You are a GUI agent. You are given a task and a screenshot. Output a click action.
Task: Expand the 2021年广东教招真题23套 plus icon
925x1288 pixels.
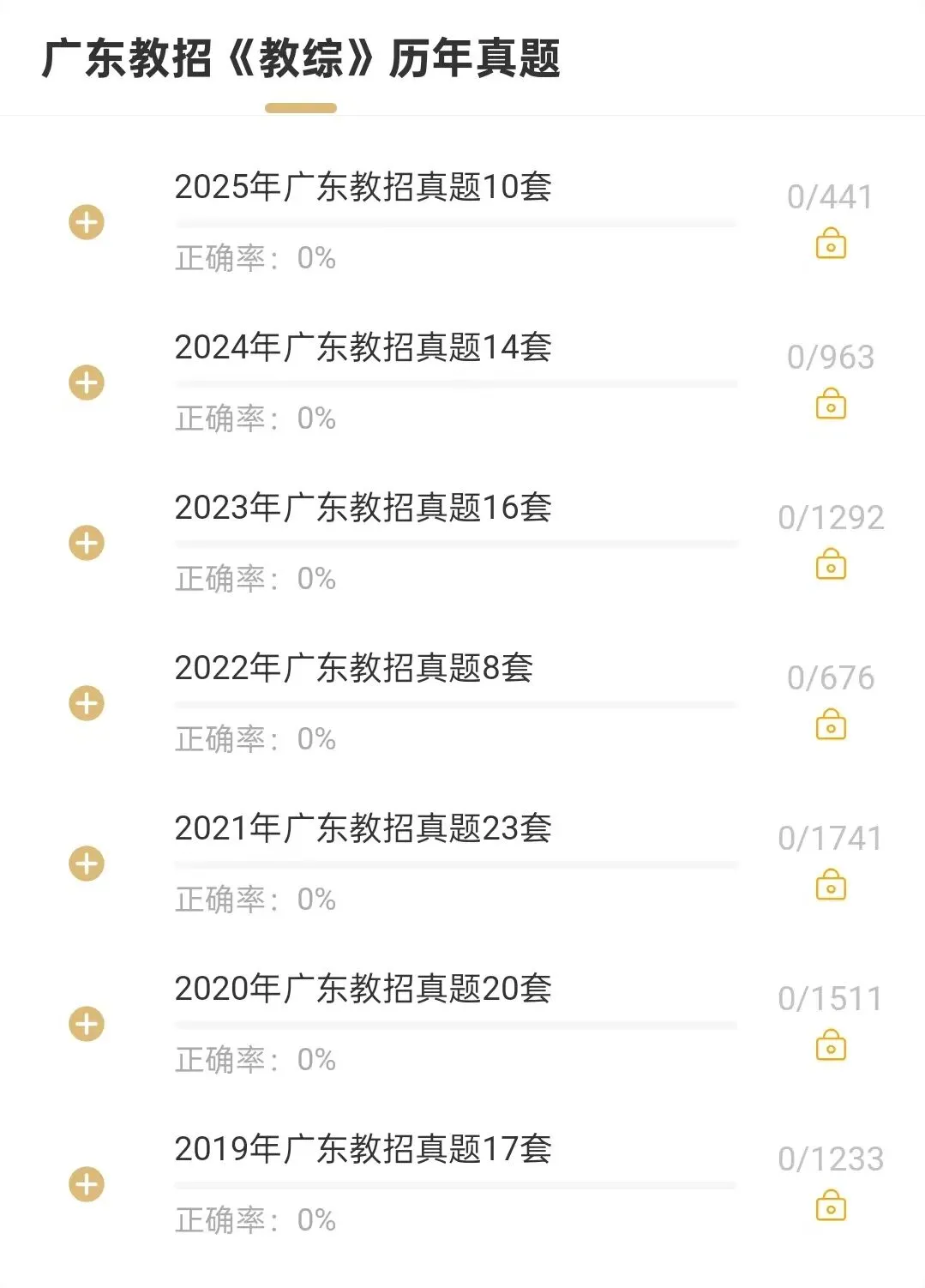87,864
